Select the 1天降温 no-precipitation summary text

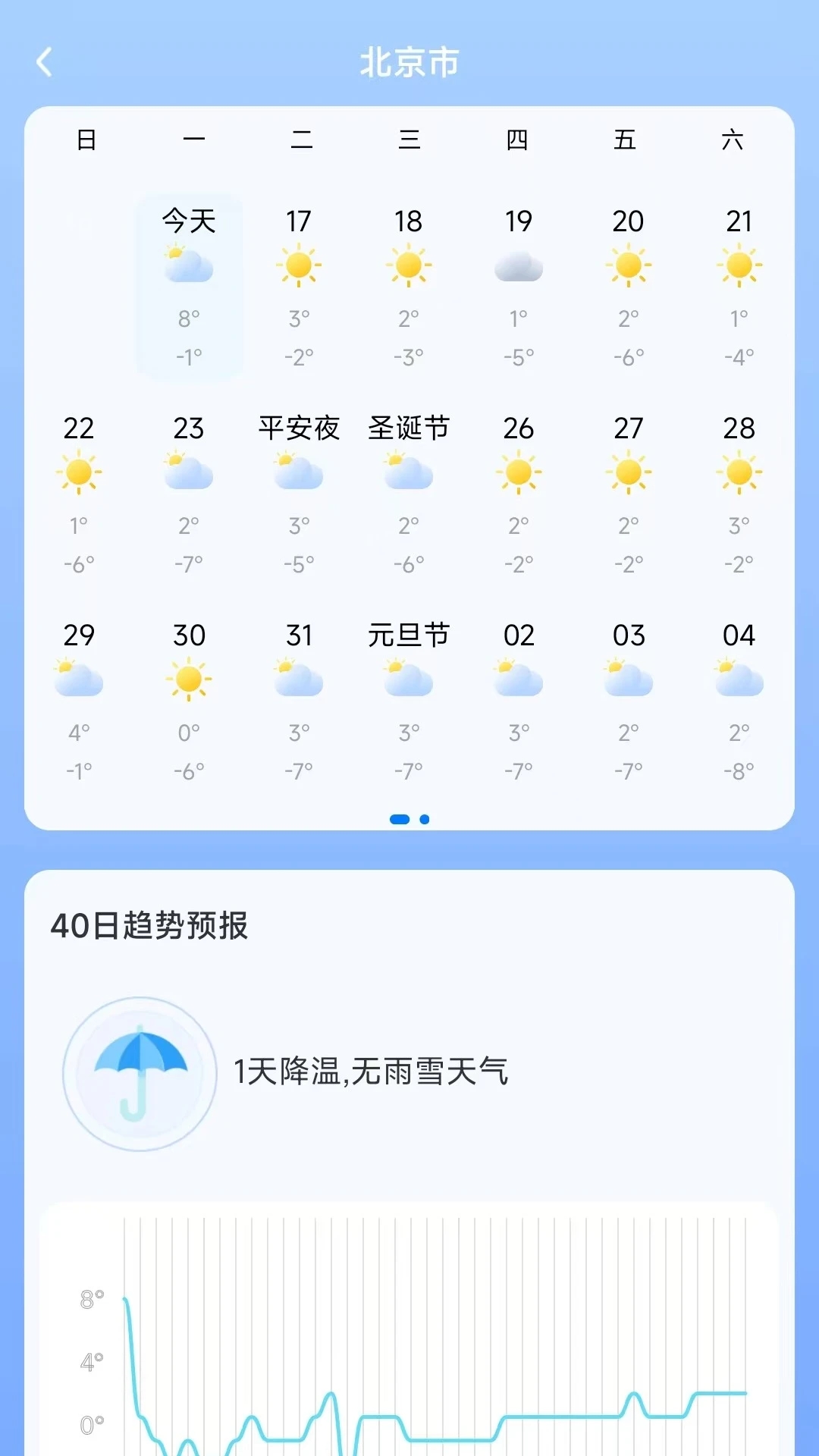[x=372, y=1071]
